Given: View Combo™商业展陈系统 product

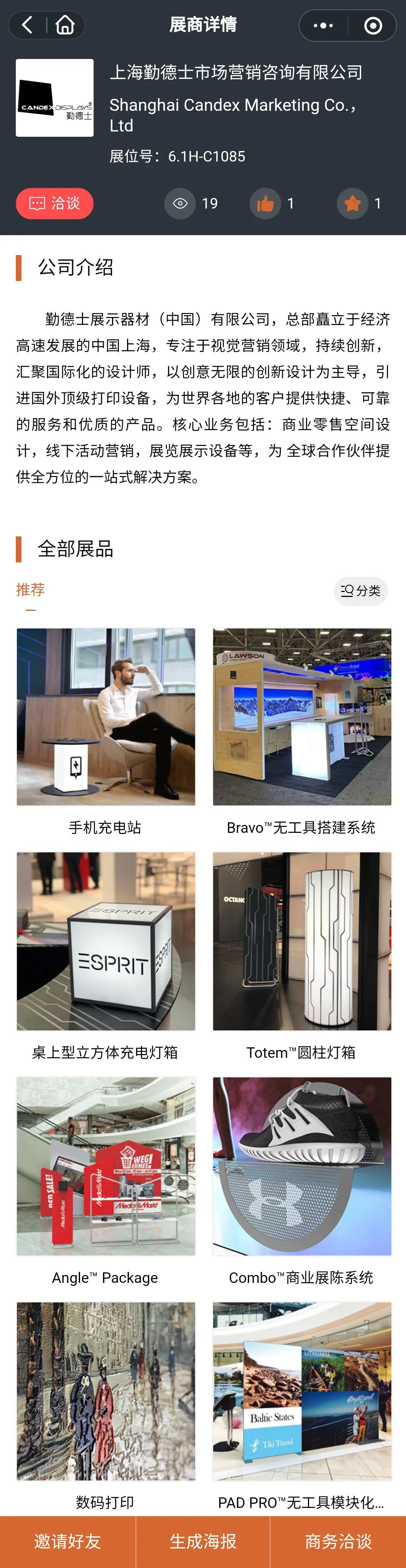Looking at the screenshot, I should click(x=302, y=1166).
